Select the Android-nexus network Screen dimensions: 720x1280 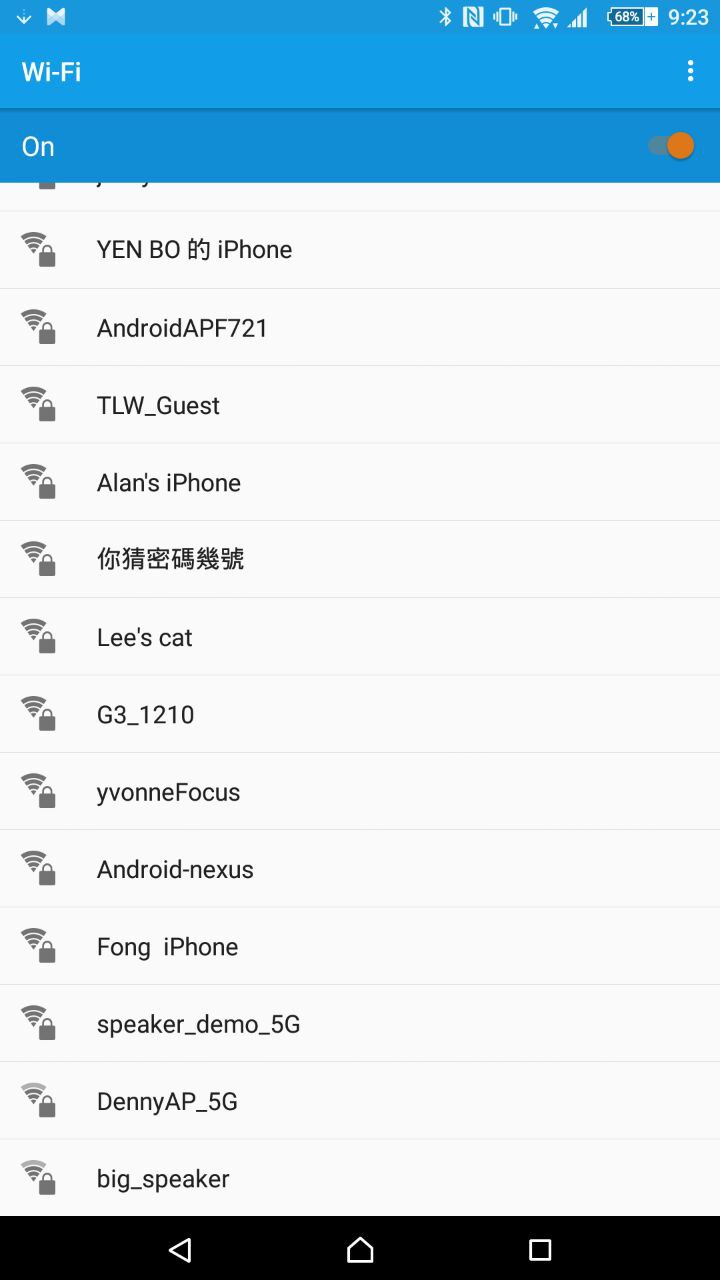click(175, 869)
